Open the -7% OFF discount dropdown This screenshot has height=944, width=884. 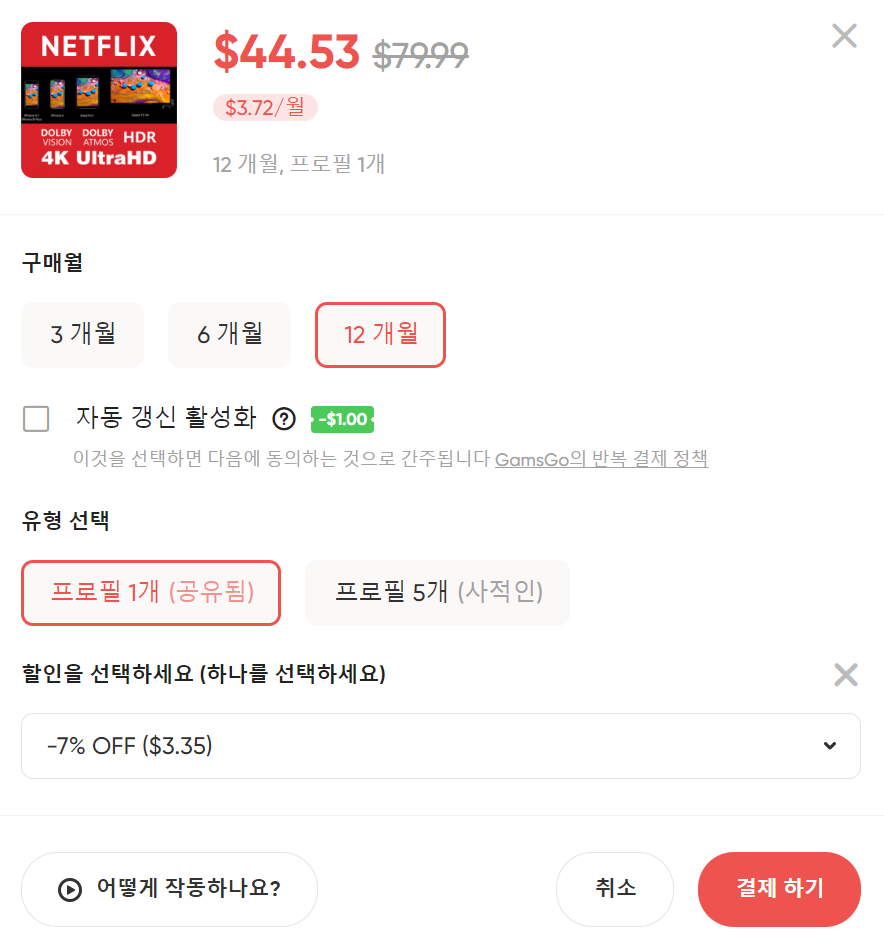tap(441, 746)
